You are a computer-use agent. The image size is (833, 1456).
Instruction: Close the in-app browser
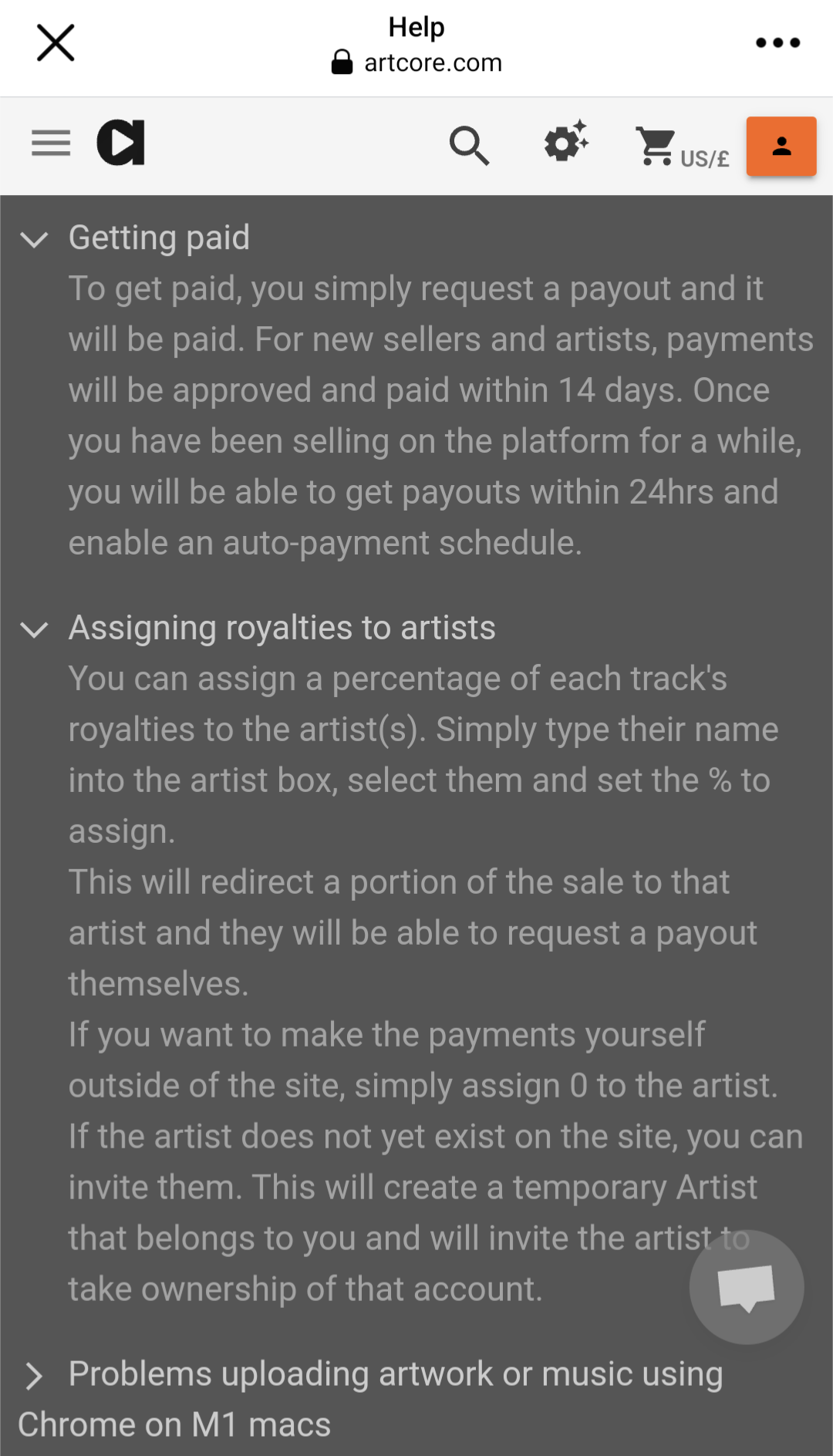pos(56,42)
